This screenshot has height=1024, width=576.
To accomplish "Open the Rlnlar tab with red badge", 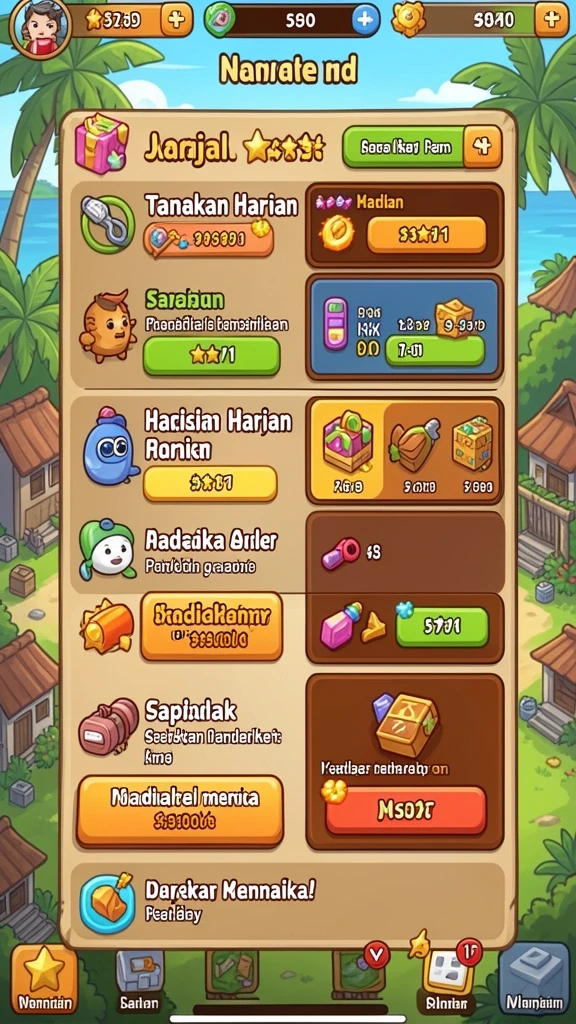I will 447,979.
